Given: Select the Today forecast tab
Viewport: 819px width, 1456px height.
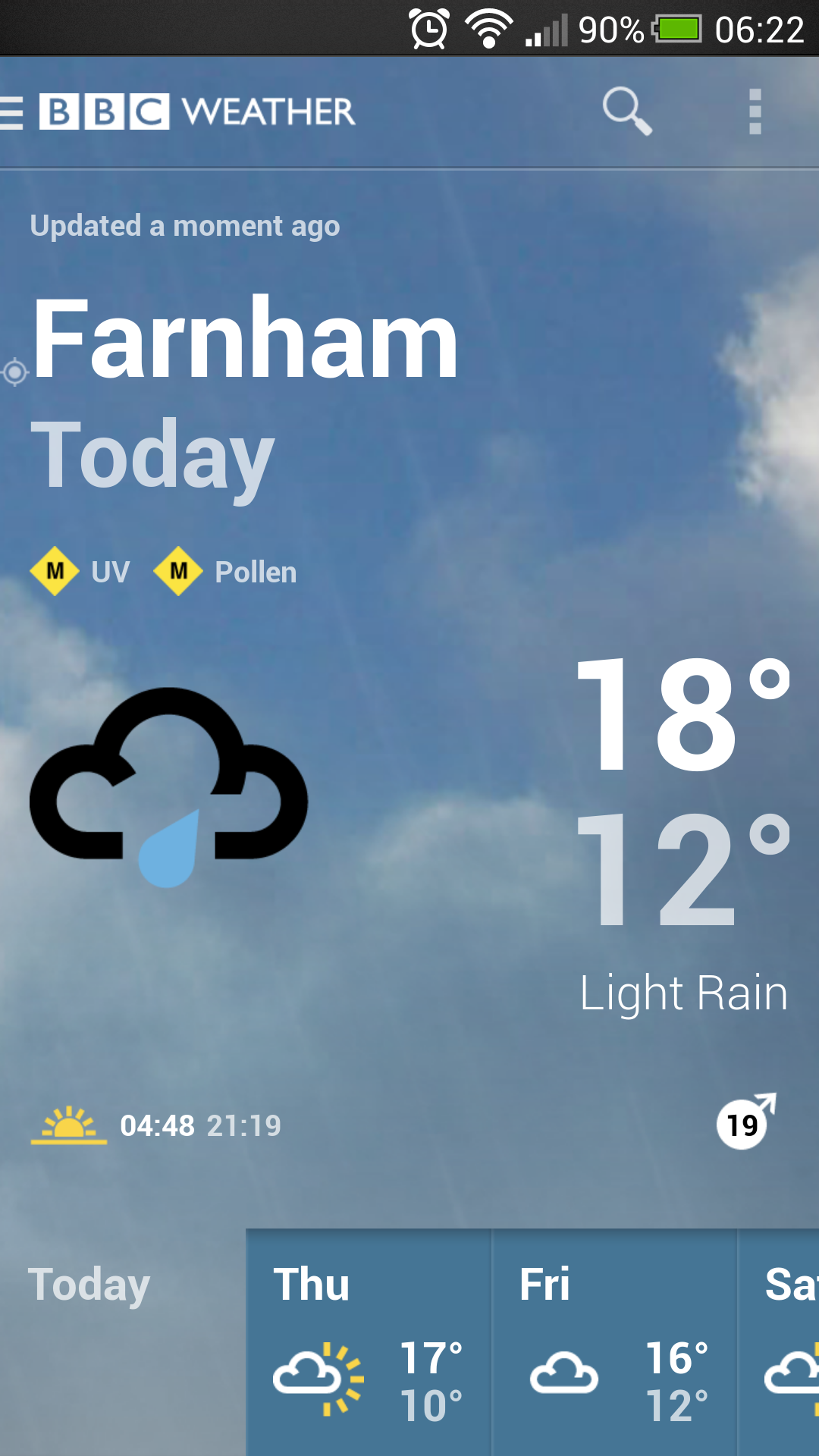Looking at the screenshot, I should tap(121, 1341).
